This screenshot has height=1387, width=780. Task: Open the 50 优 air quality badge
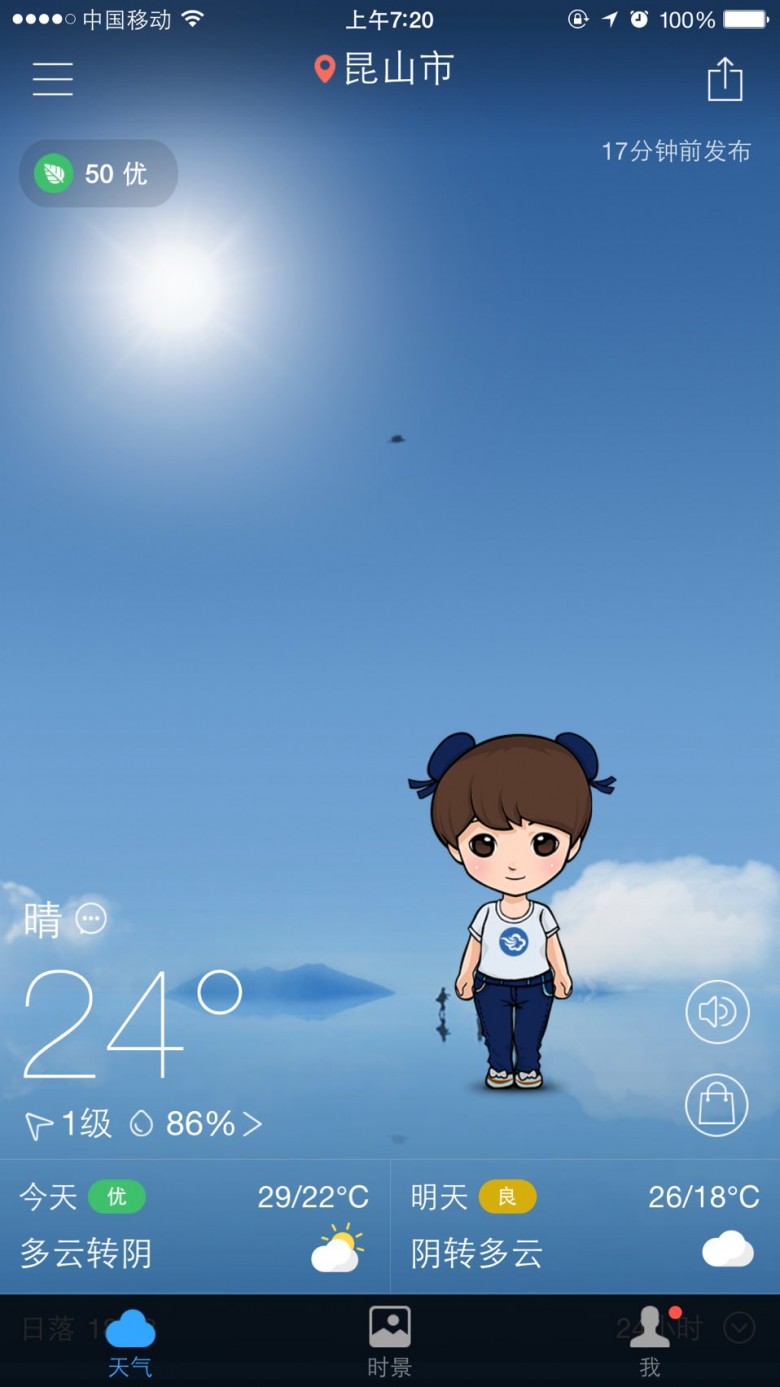click(x=98, y=174)
